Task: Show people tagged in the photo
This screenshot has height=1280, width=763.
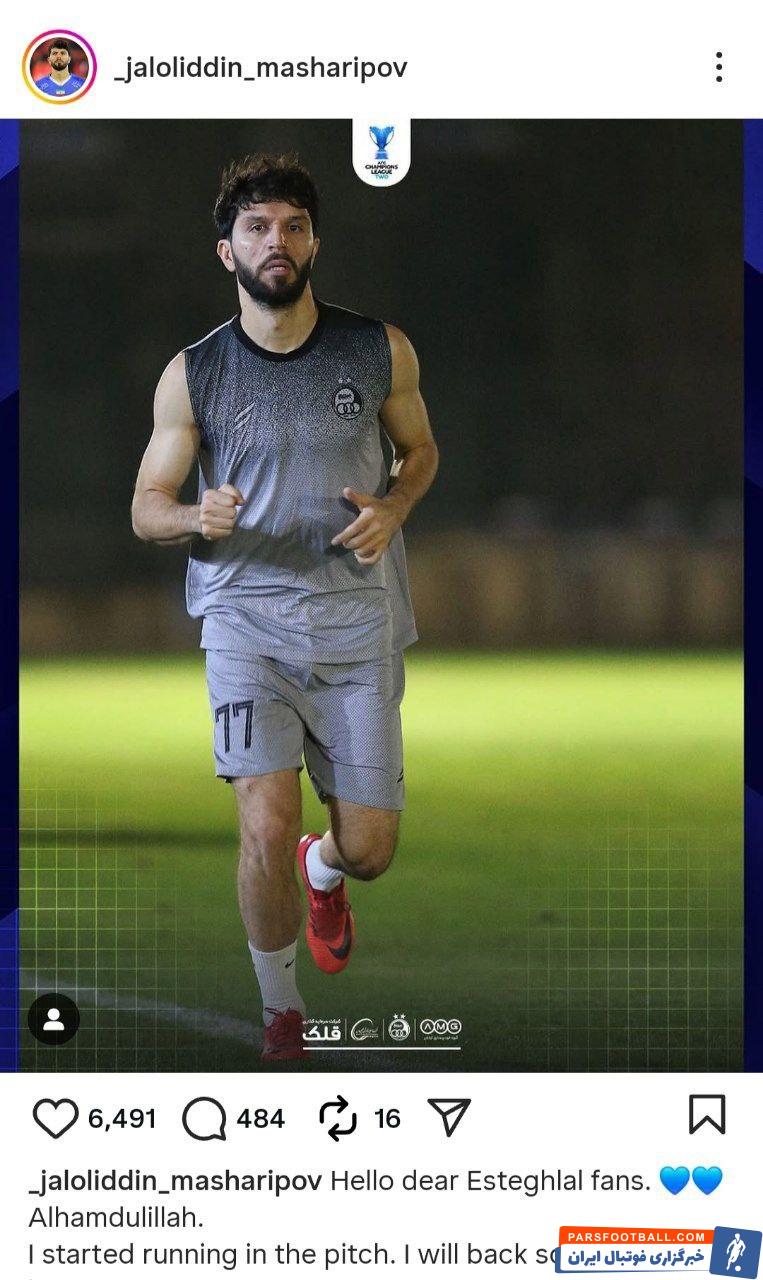Action: (53, 1019)
